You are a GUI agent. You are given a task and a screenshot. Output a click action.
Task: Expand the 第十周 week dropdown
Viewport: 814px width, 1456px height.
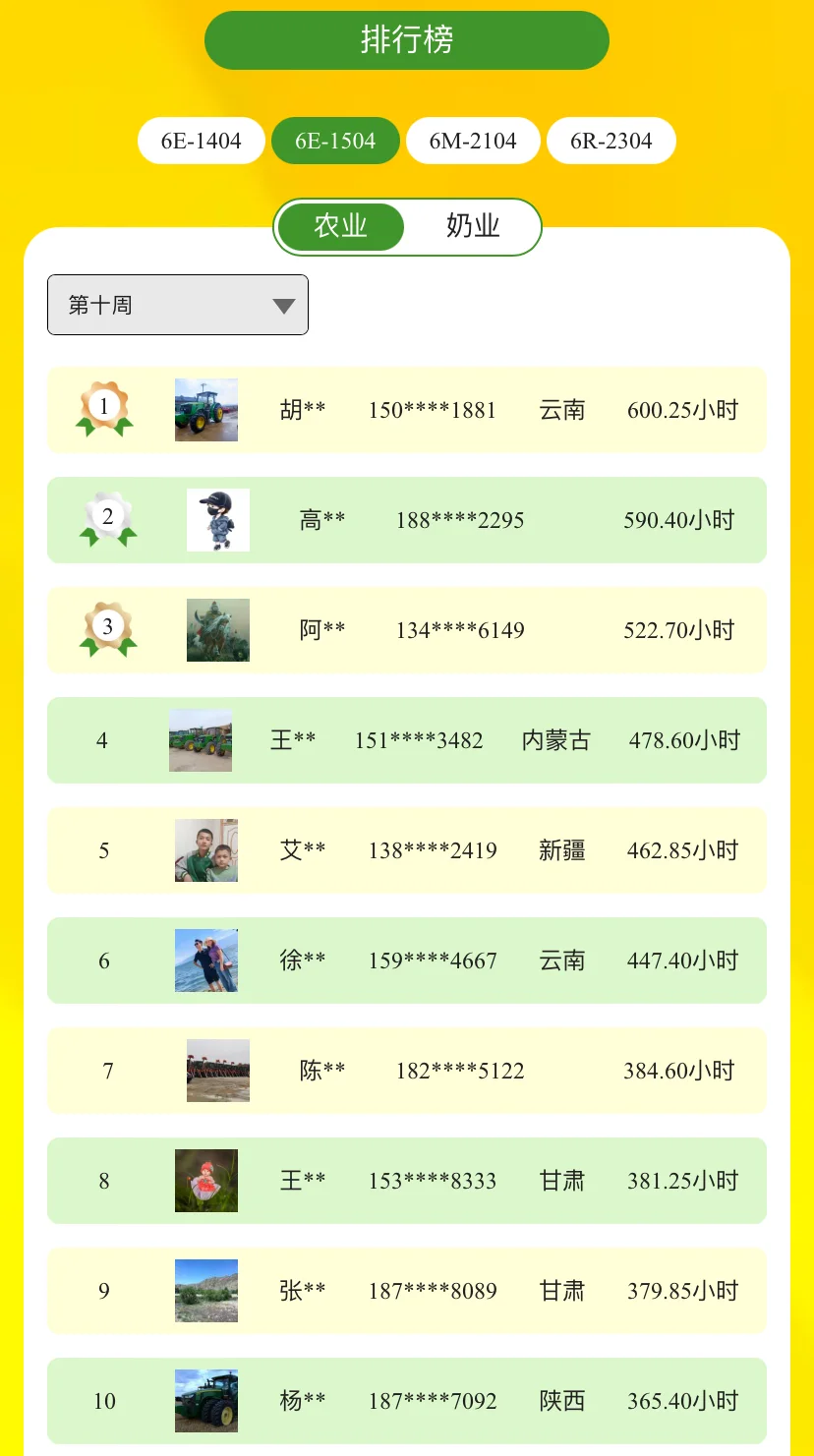pyautogui.click(x=178, y=305)
